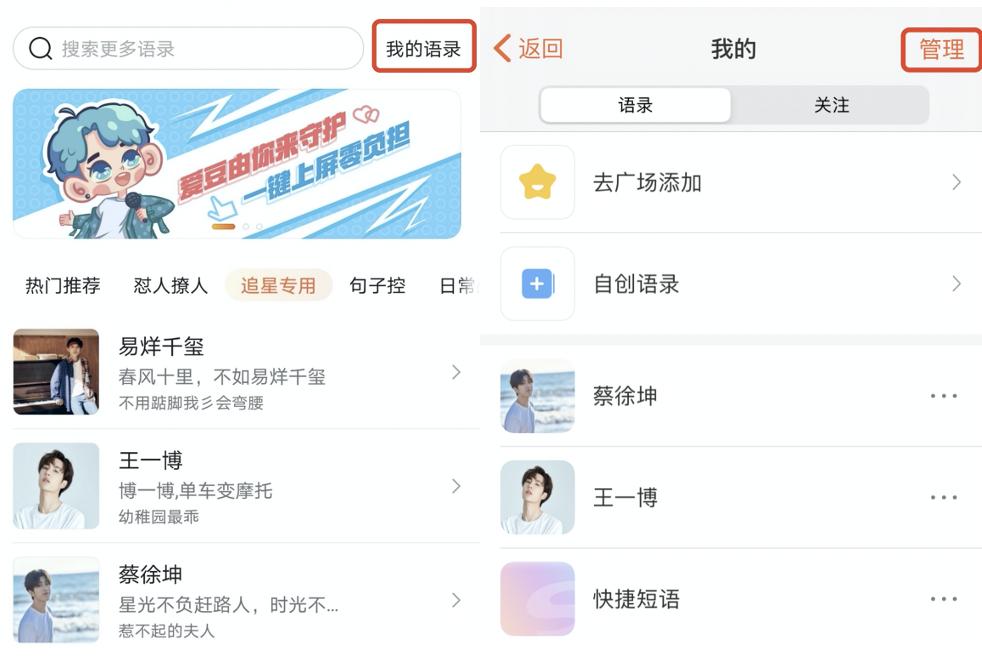Viewport: 982px width, 670px height.
Task: Switch to the 句子控 tab
Action: pos(377,286)
